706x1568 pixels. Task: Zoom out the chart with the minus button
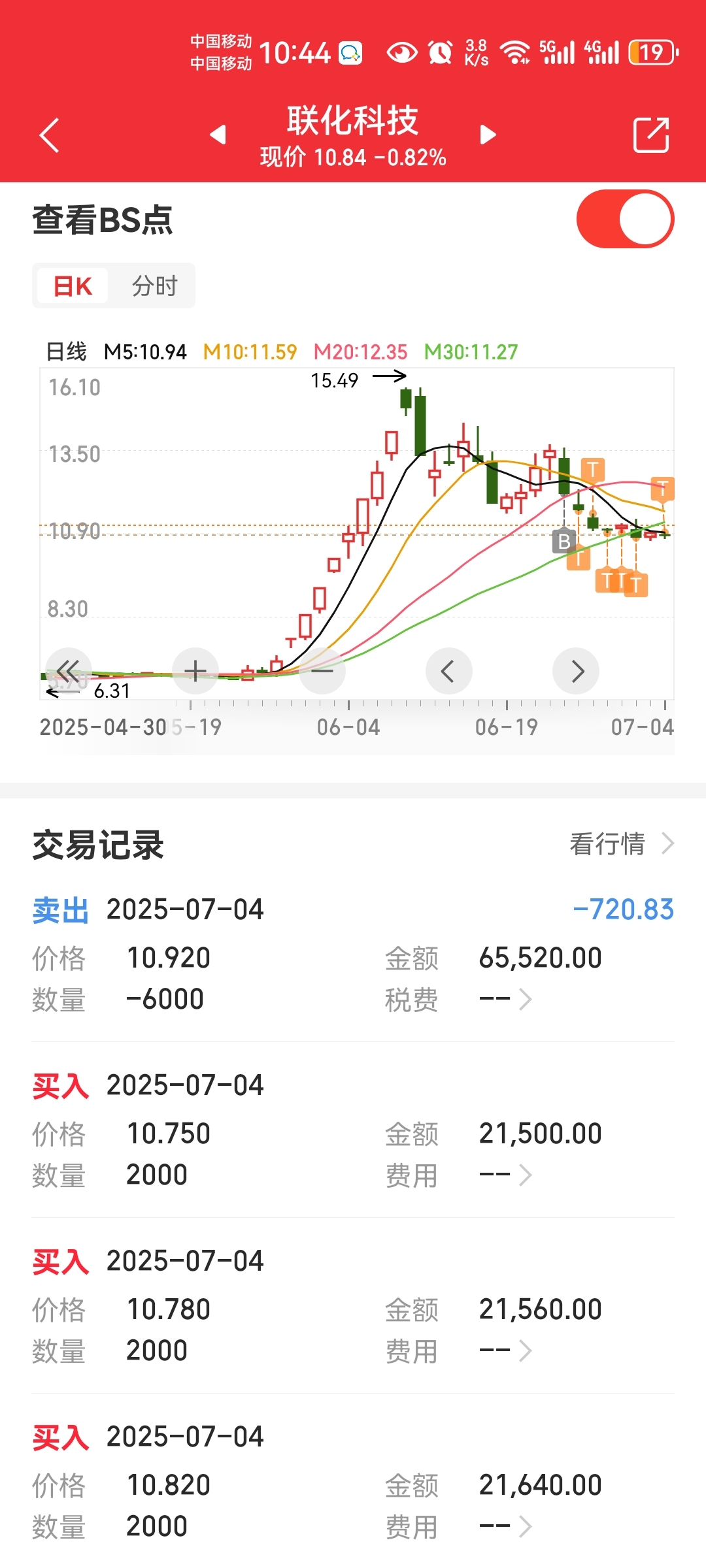click(322, 671)
